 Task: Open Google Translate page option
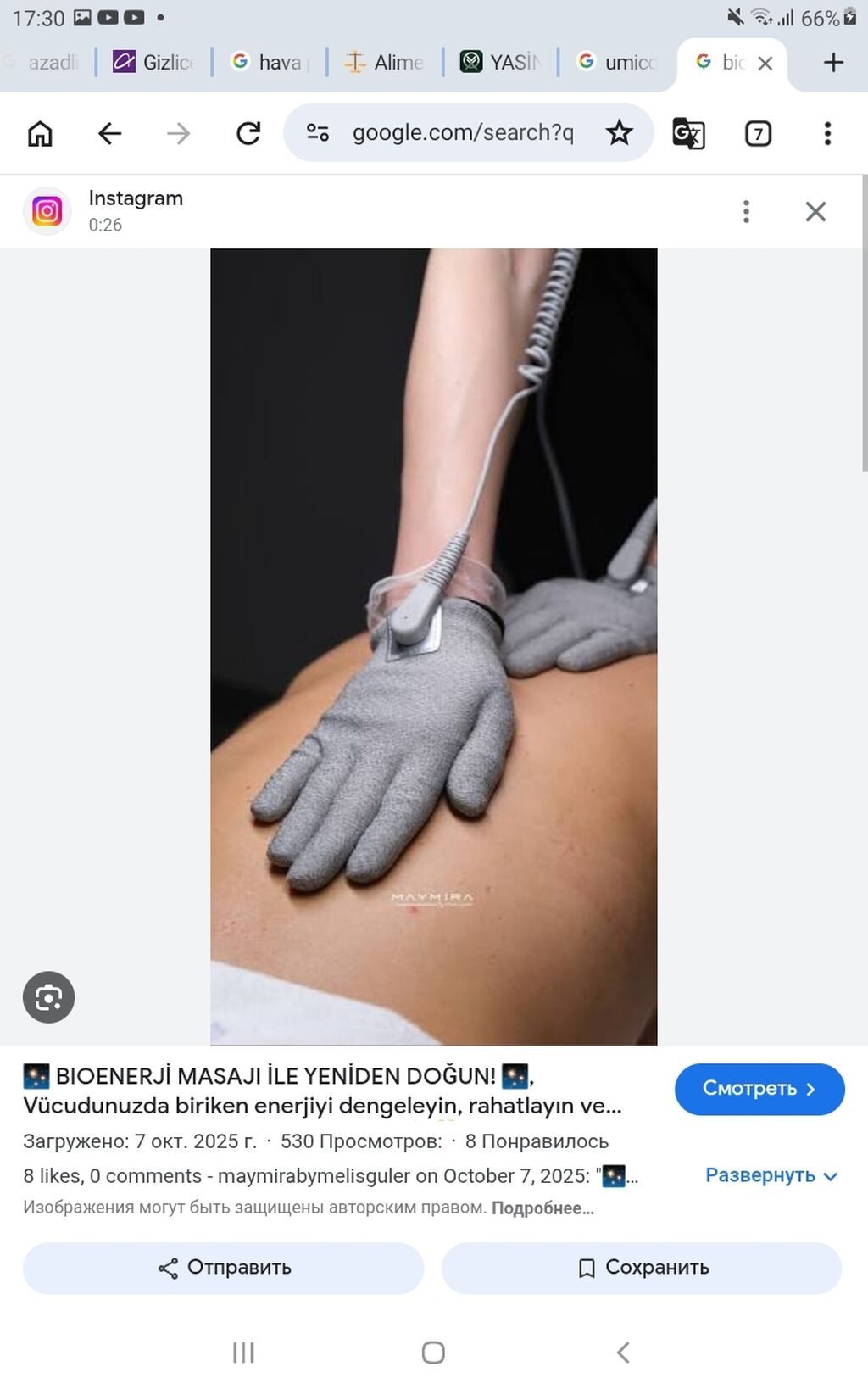688,133
